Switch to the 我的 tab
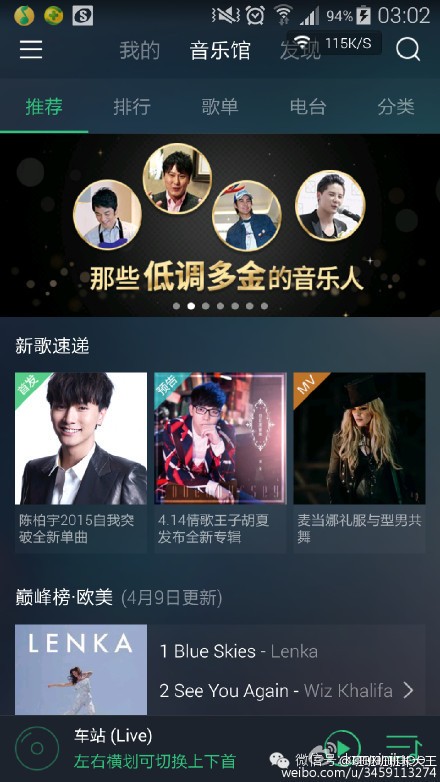The height and width of the screenshot is (782, 440). [139, 50]
